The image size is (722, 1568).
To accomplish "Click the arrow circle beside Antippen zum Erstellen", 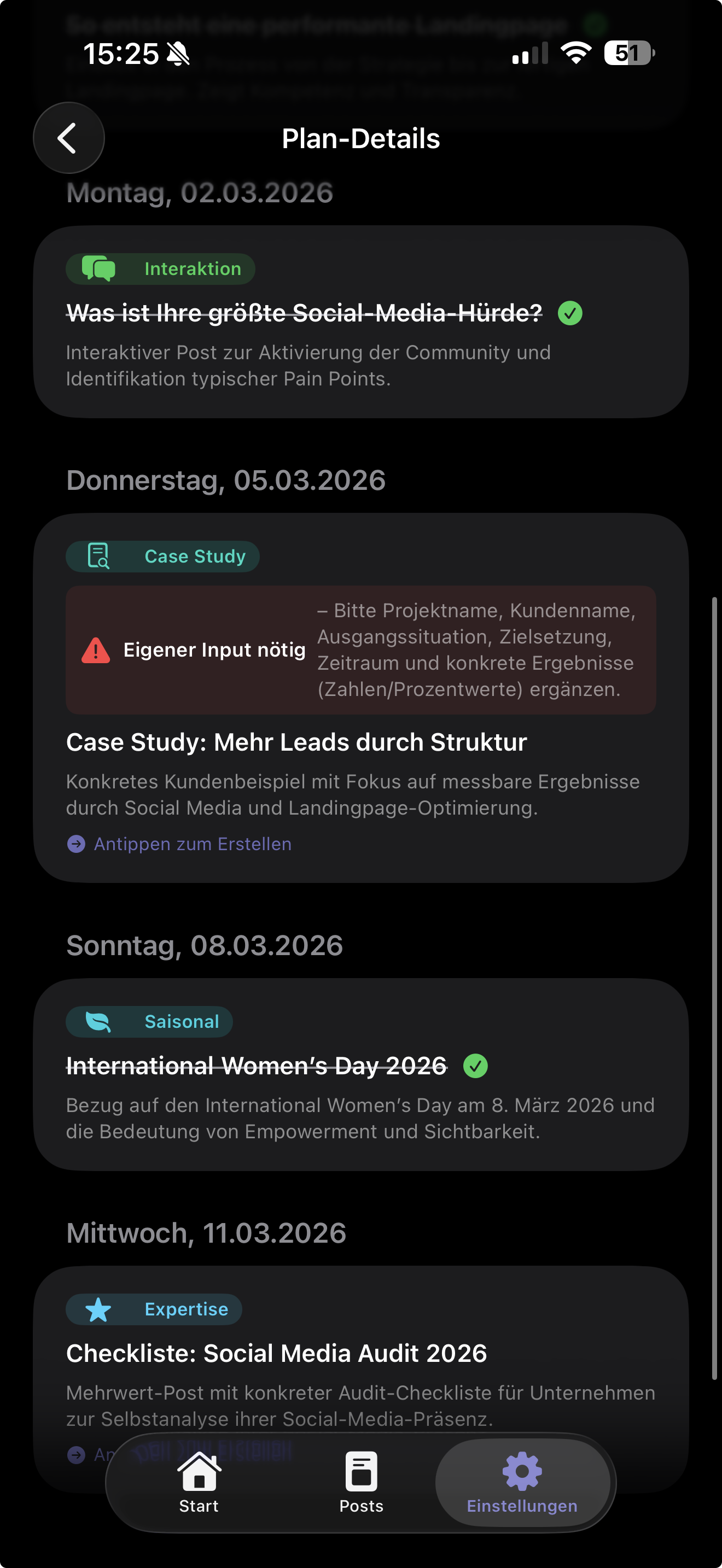I will click(76, 844).
